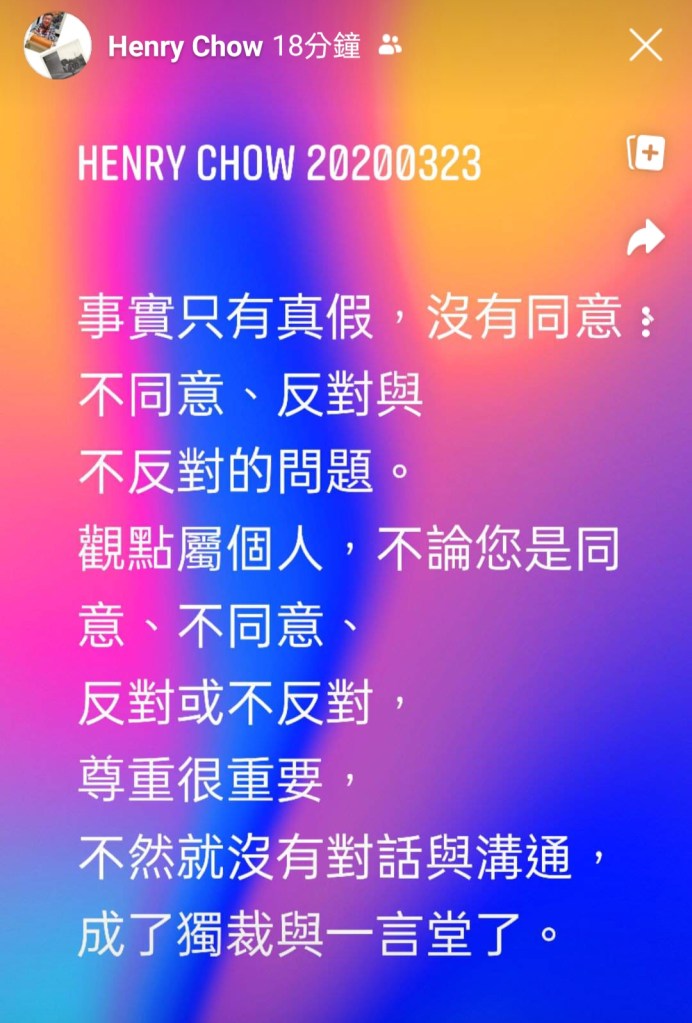Open Henry Chow's profile picture
This screenshot has height=1023, width=692.
(57, 45)
